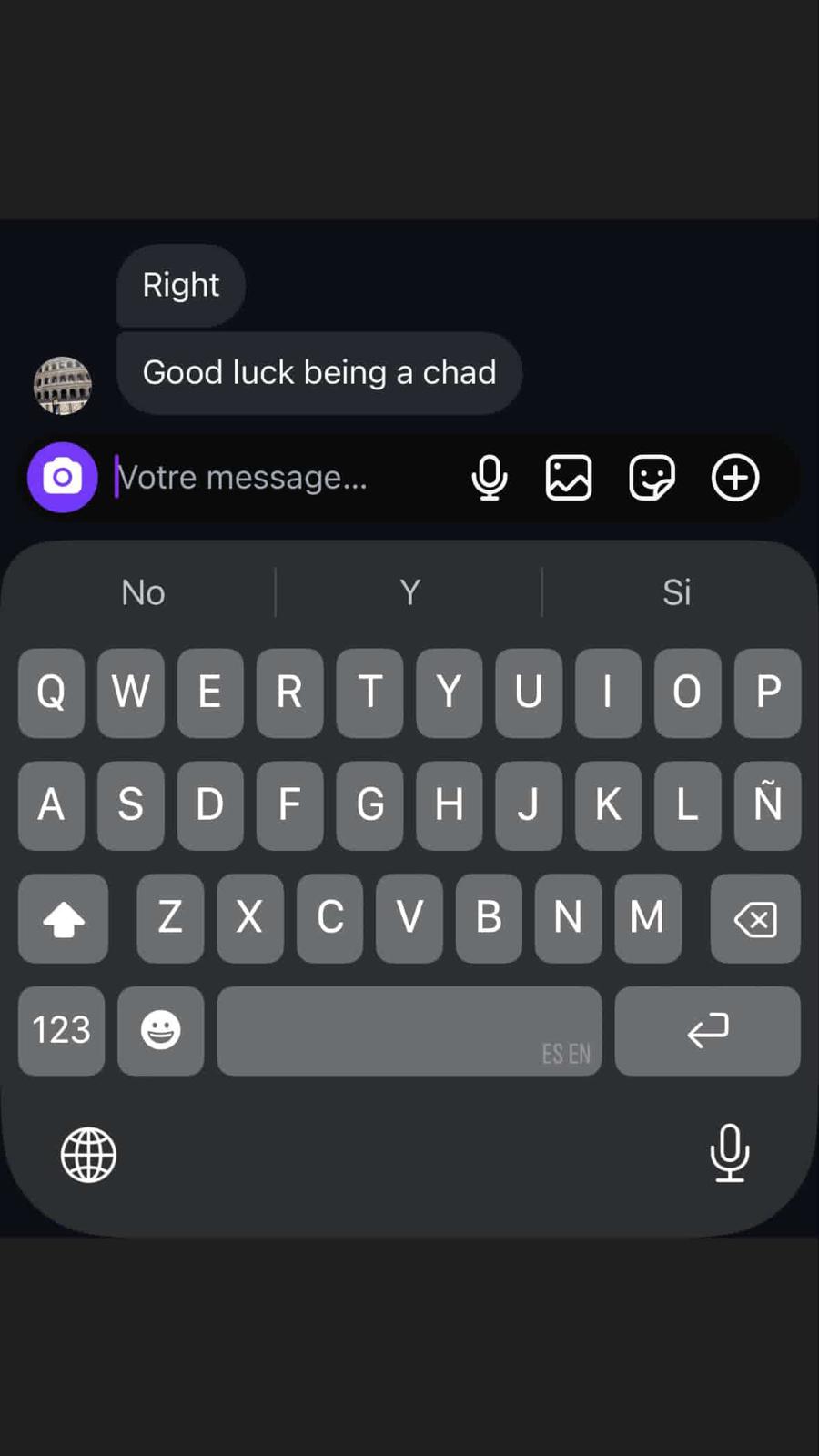Open the sticker picker
The width and height of the screenshot is (819, 1456).
[x=652, y=477]
